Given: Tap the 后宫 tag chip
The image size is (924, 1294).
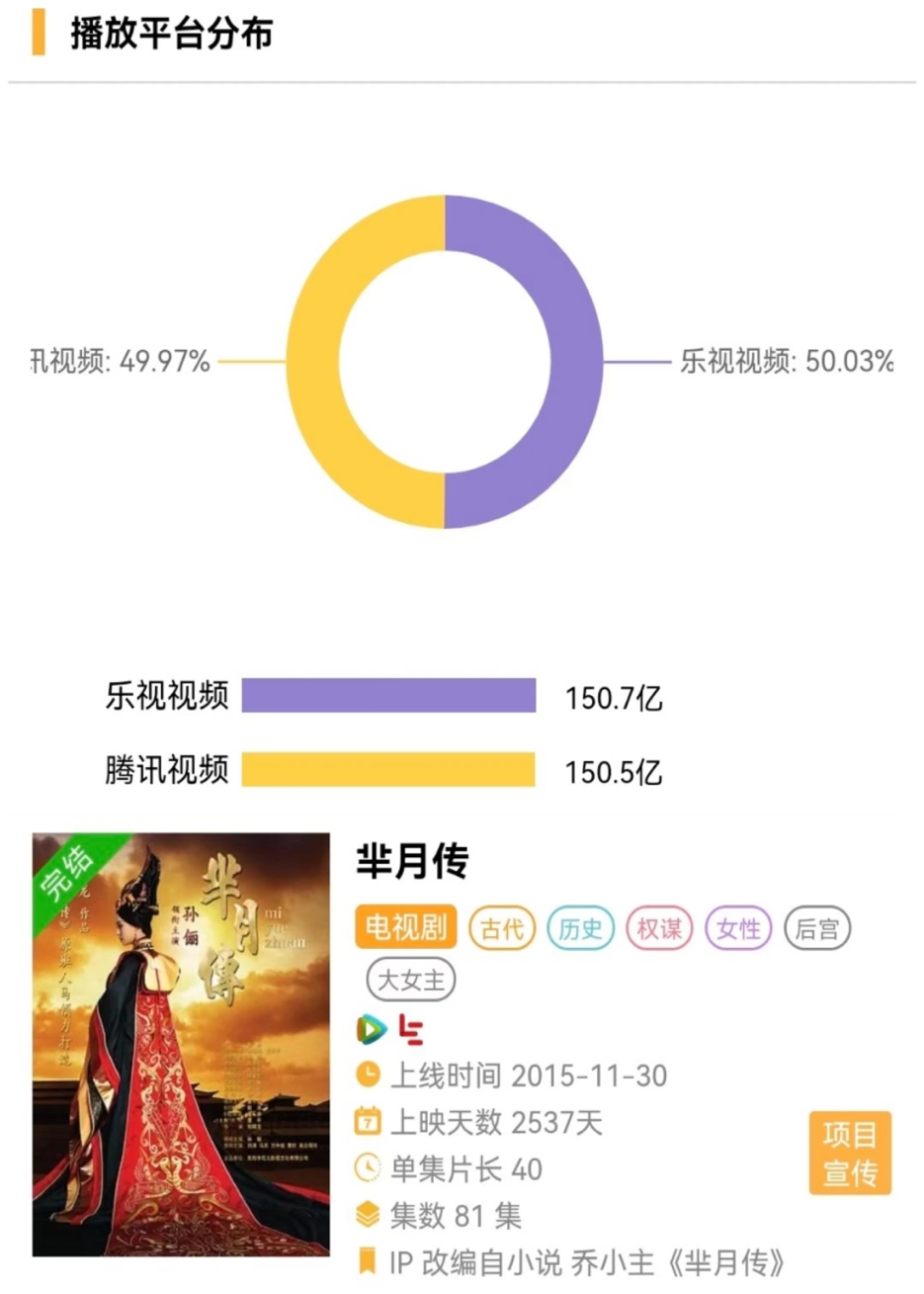Looking at the screenshot, I should click(x=816, y=928).
